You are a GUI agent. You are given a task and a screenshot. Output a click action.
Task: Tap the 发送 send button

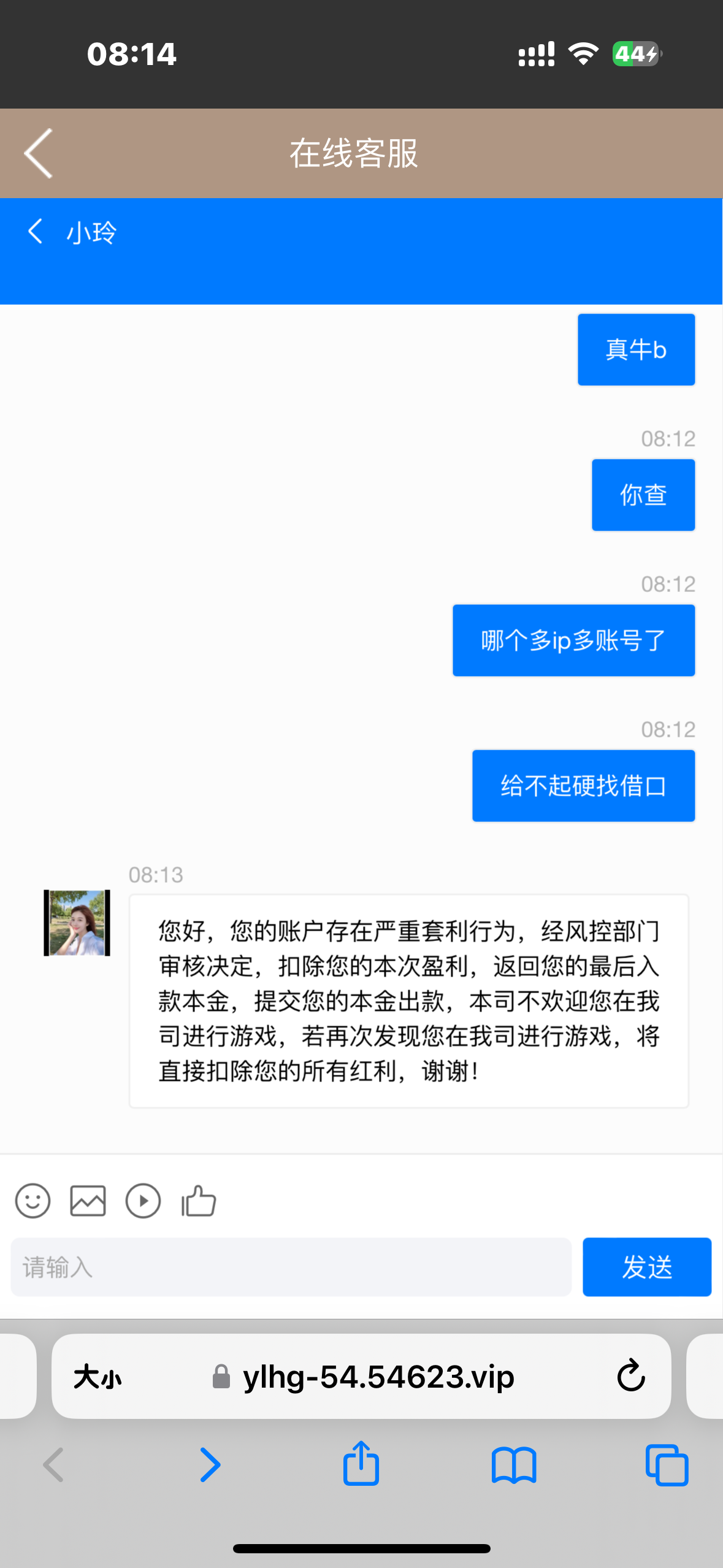647,1267
